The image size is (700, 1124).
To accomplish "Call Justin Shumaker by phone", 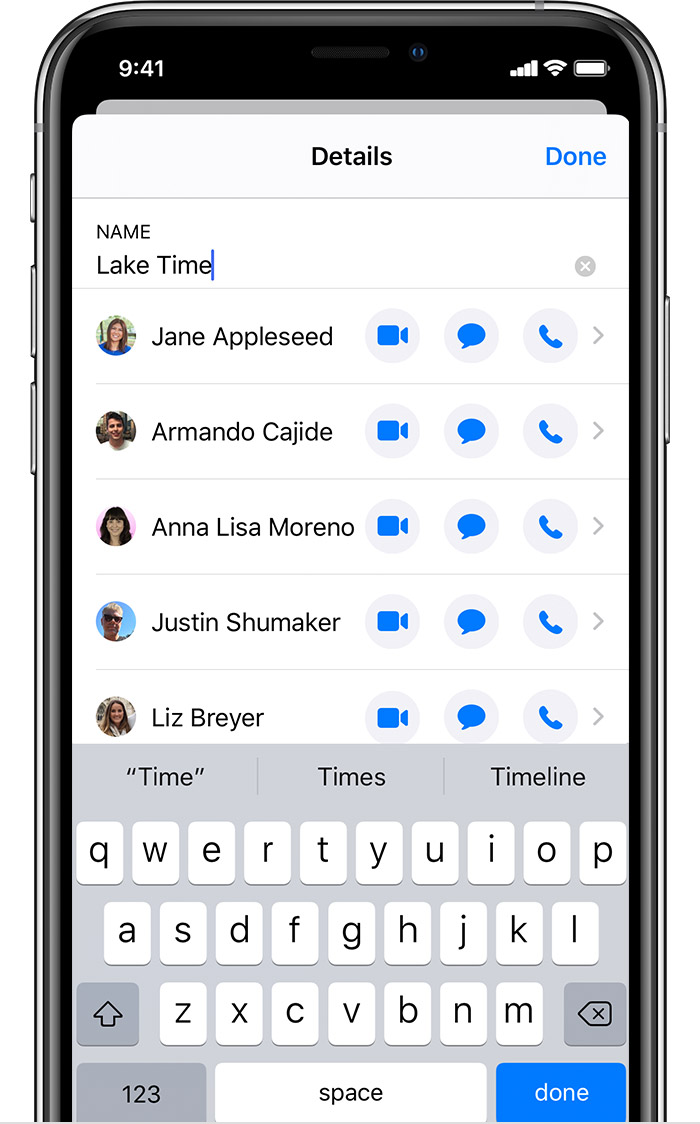I will [550, 621].
